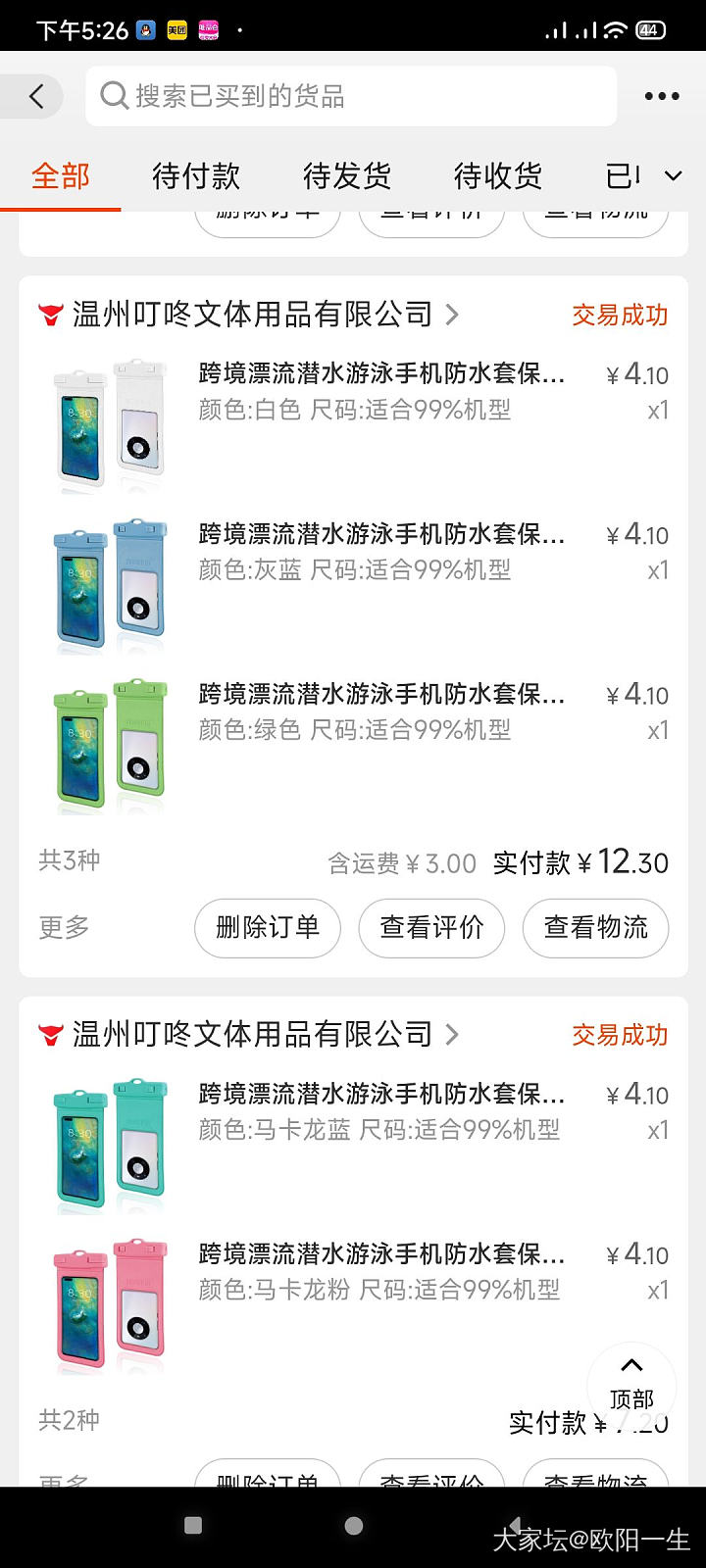This screenshot has width=706, height=1568.
Task: Switch to the 待发货 tab
Action: [347, 176]
